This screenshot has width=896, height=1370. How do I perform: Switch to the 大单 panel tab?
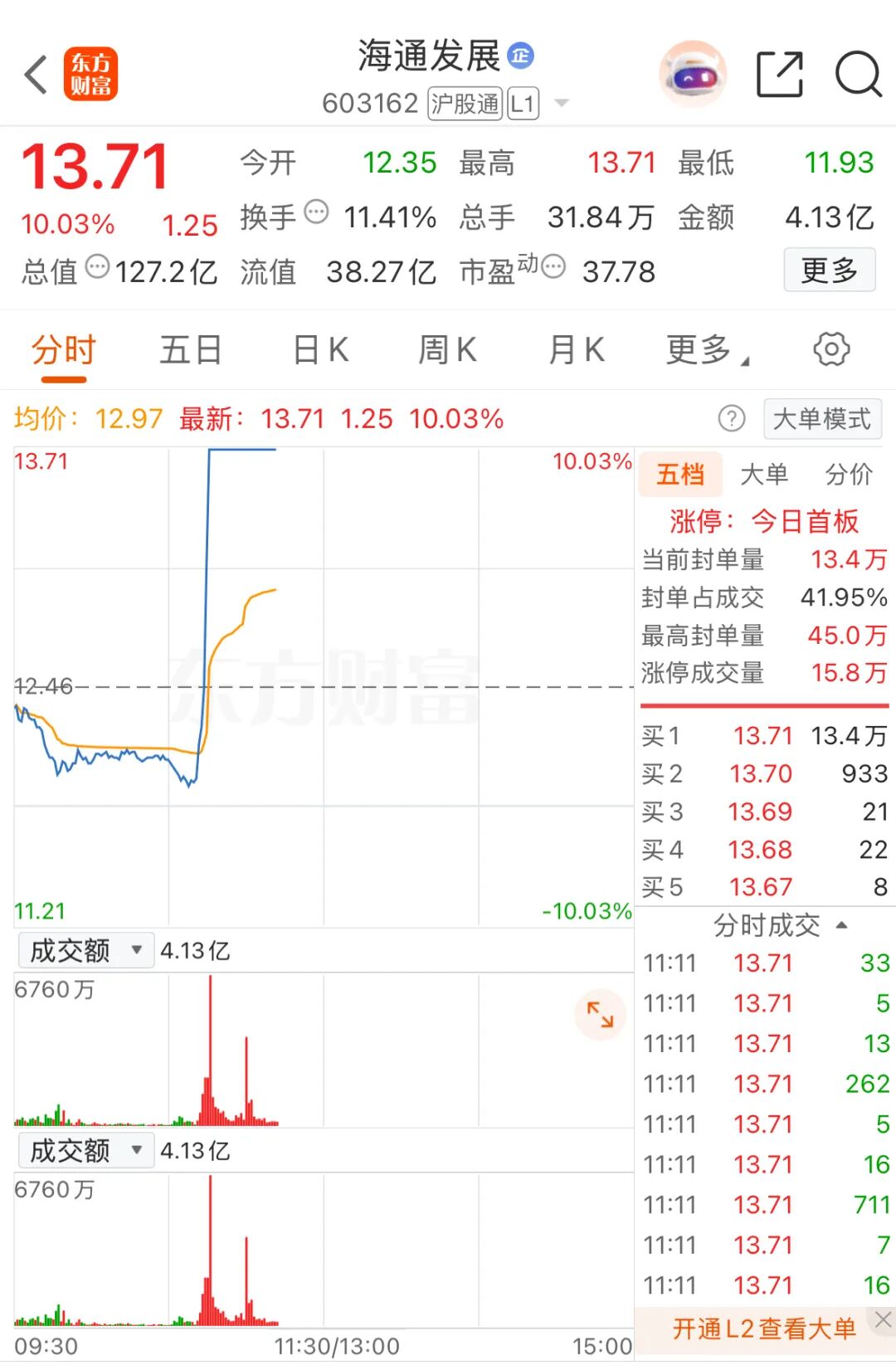[x=763, y=475]
